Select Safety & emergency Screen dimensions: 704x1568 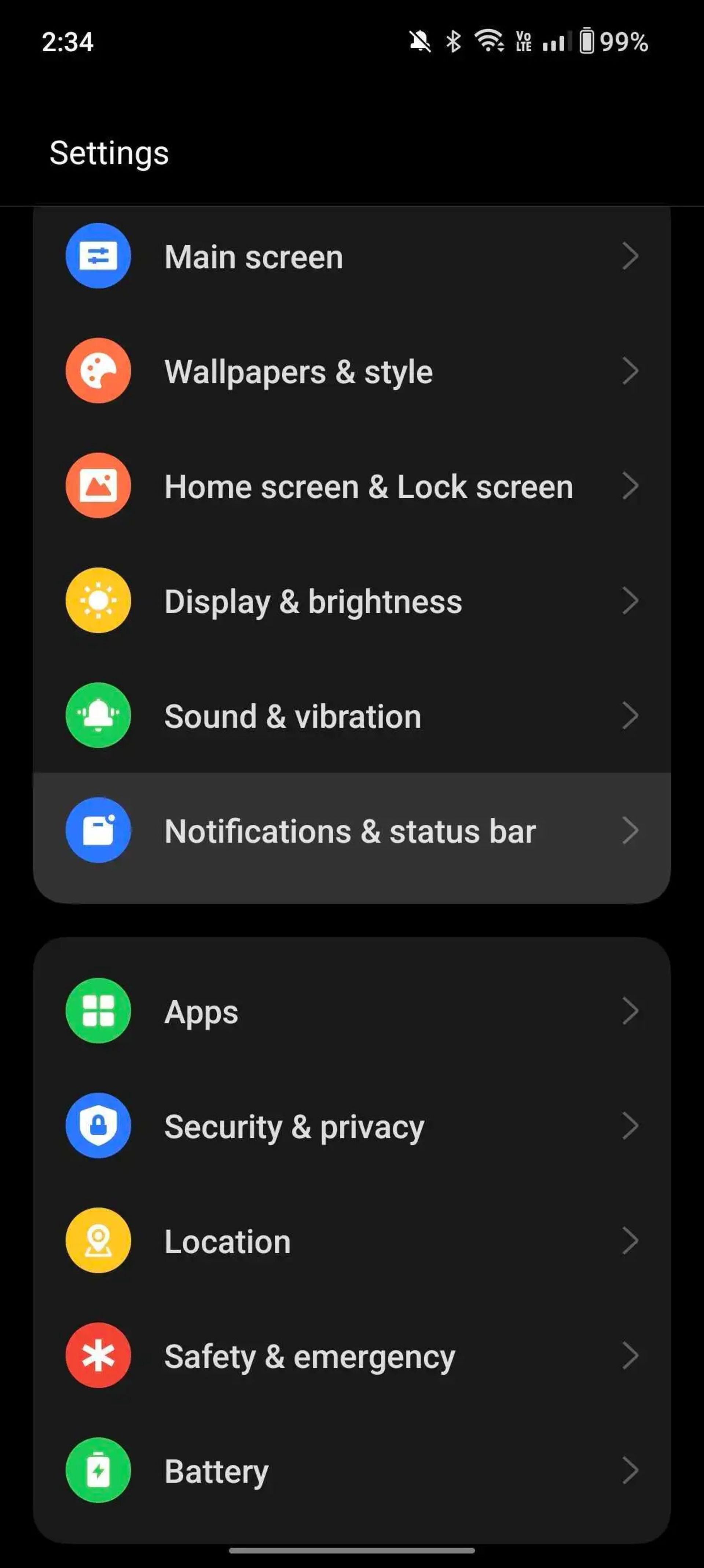coord(352,1356)
